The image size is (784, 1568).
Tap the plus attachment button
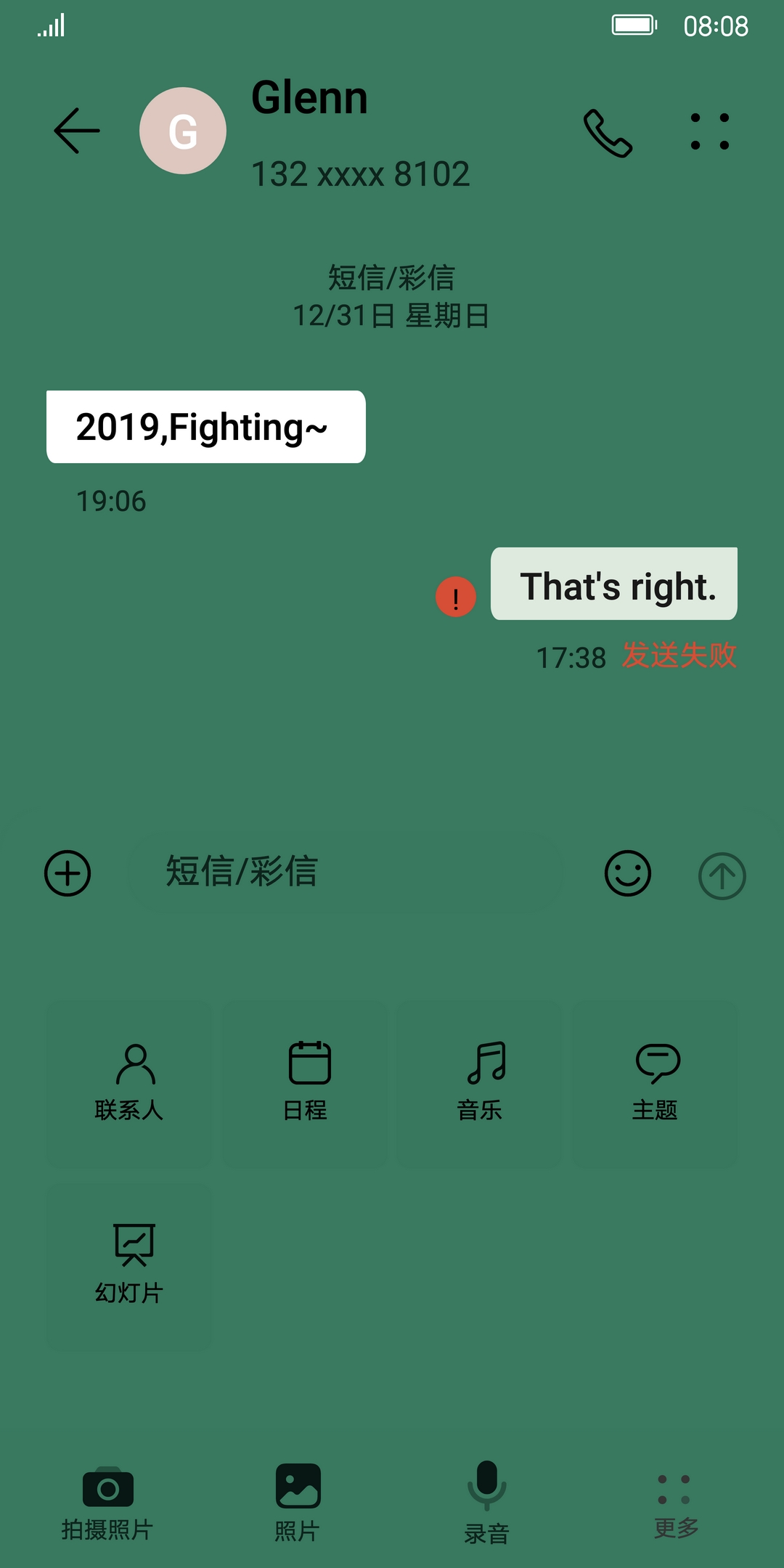(68, 873)
